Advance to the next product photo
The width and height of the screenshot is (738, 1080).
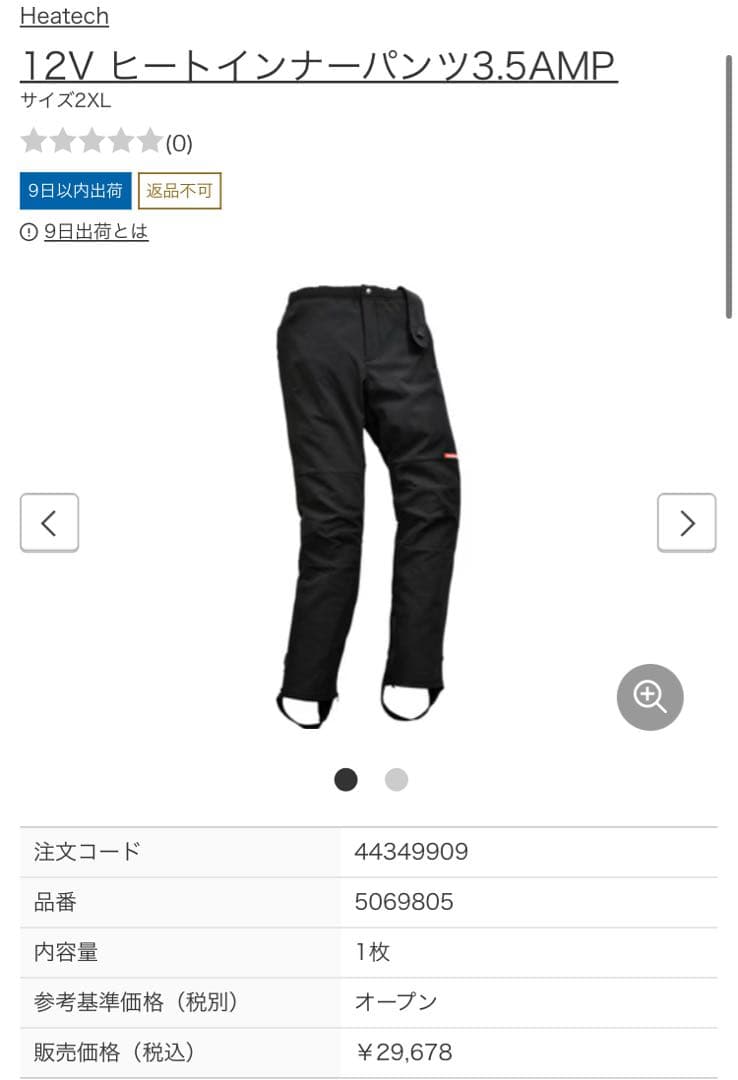click(x=687, y=523)
